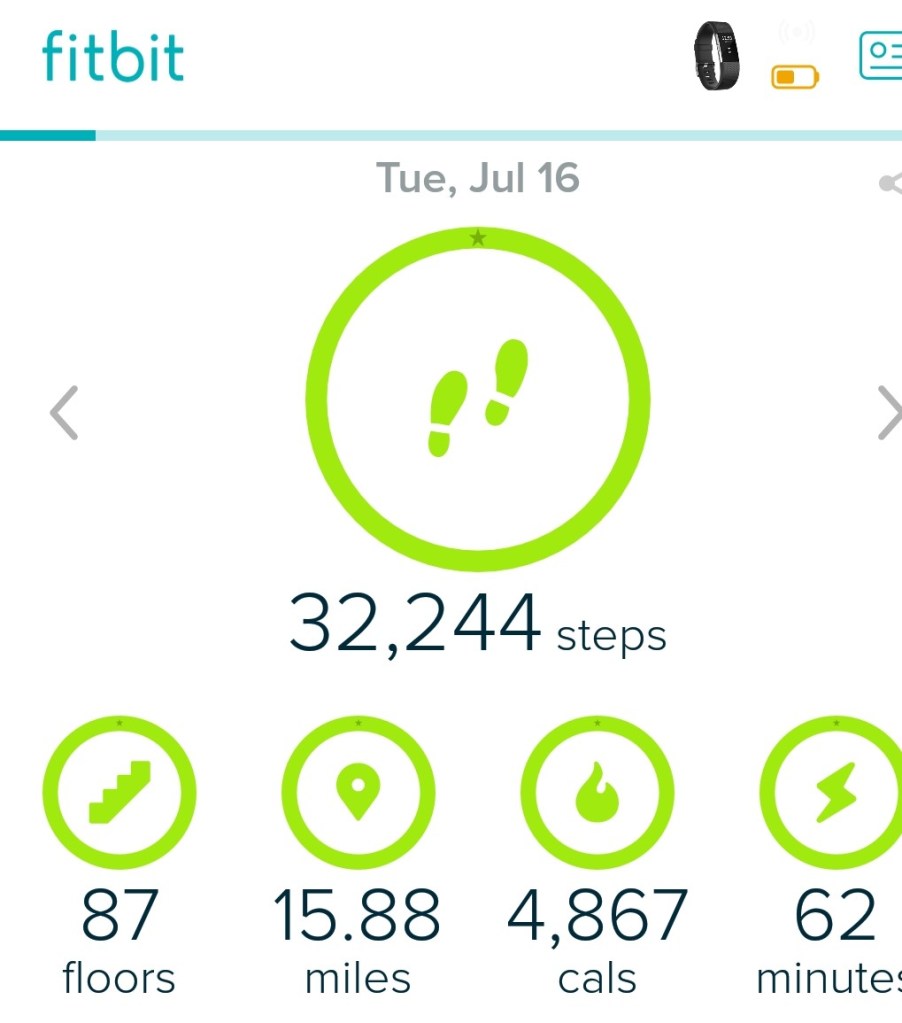View the 87 floors climbed tile
Screen dimensions: 902x1023
pos(119,794)
